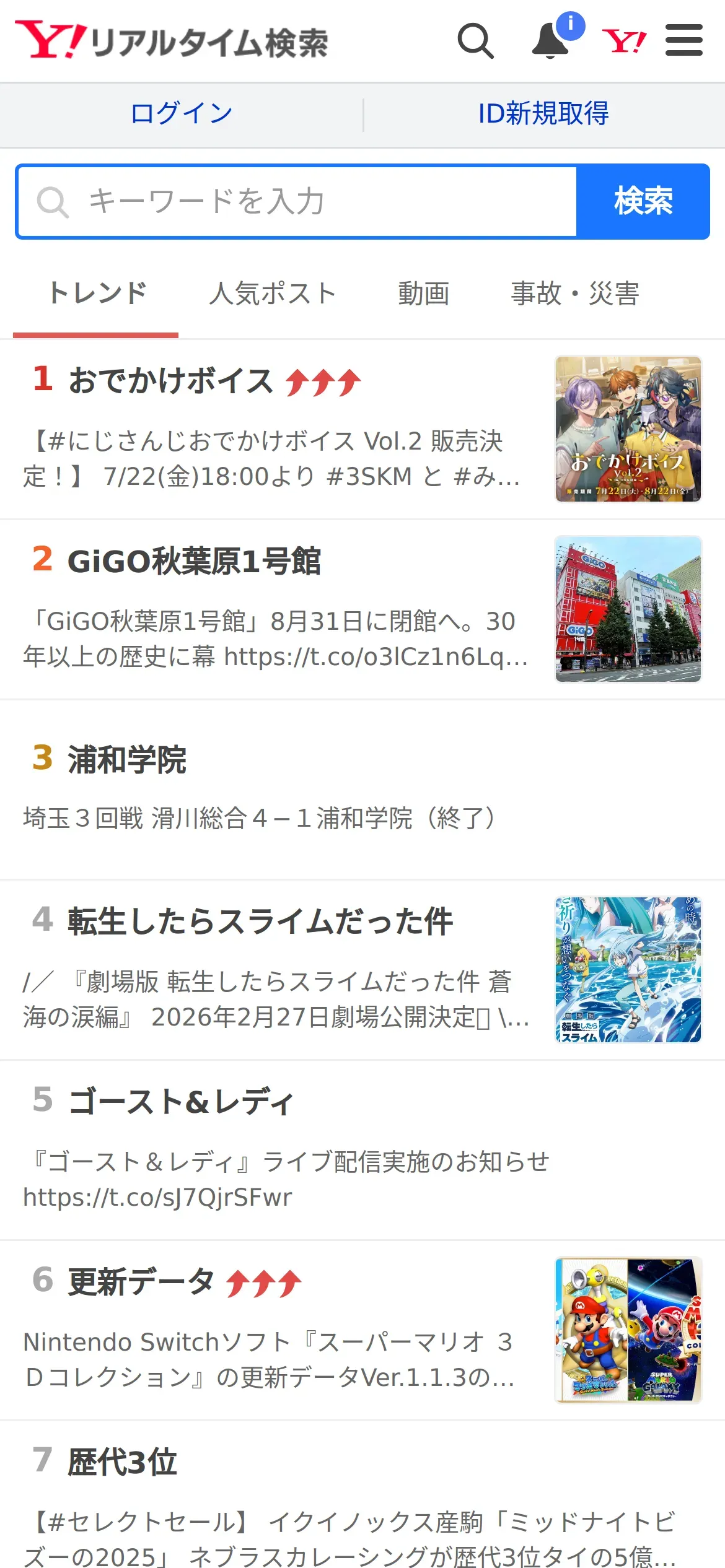Tap the blue 検索 button
Viewport: 725px width, 1568px height.
pyautogui.click(x=643, y=202)
